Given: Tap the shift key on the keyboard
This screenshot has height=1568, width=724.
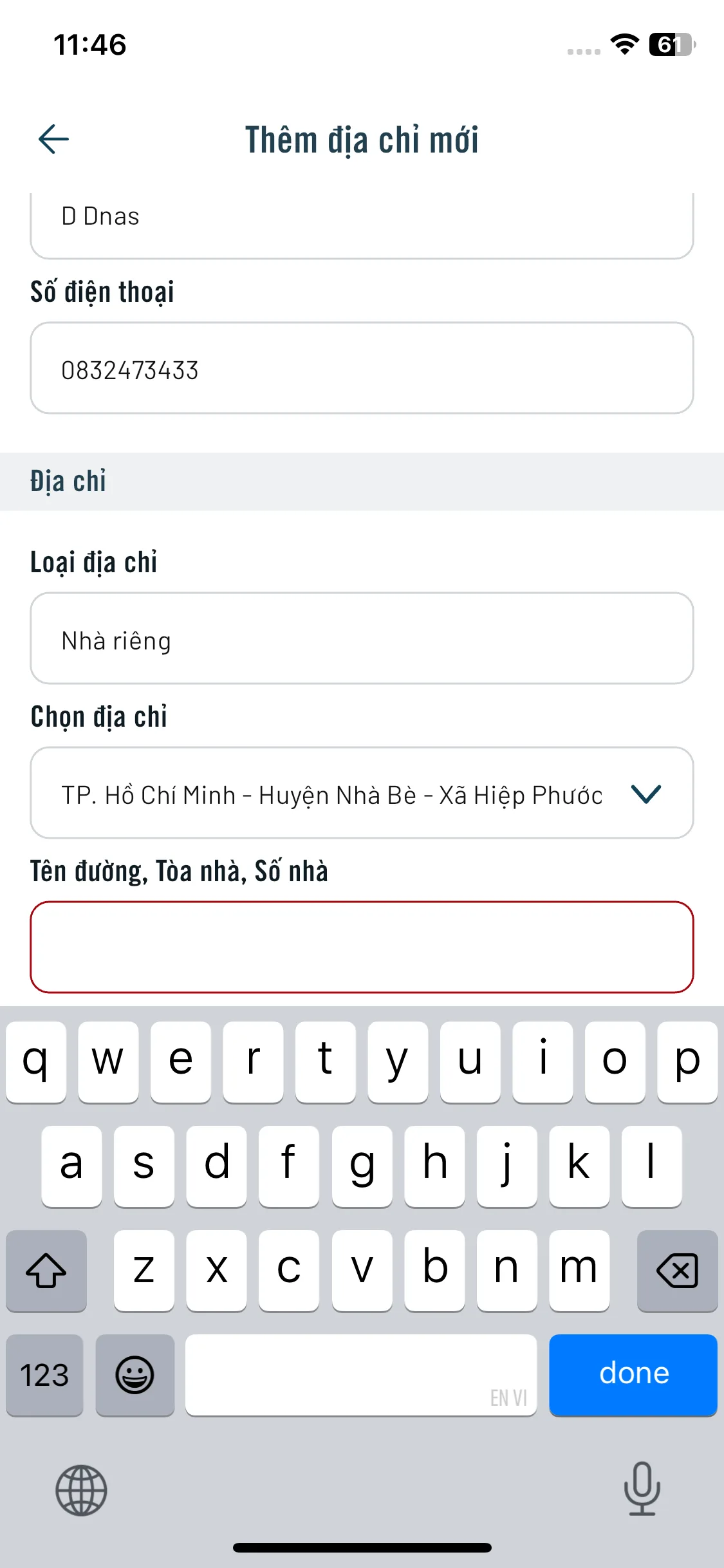Looking at the screenshot, I should [x=46, y=1271].
